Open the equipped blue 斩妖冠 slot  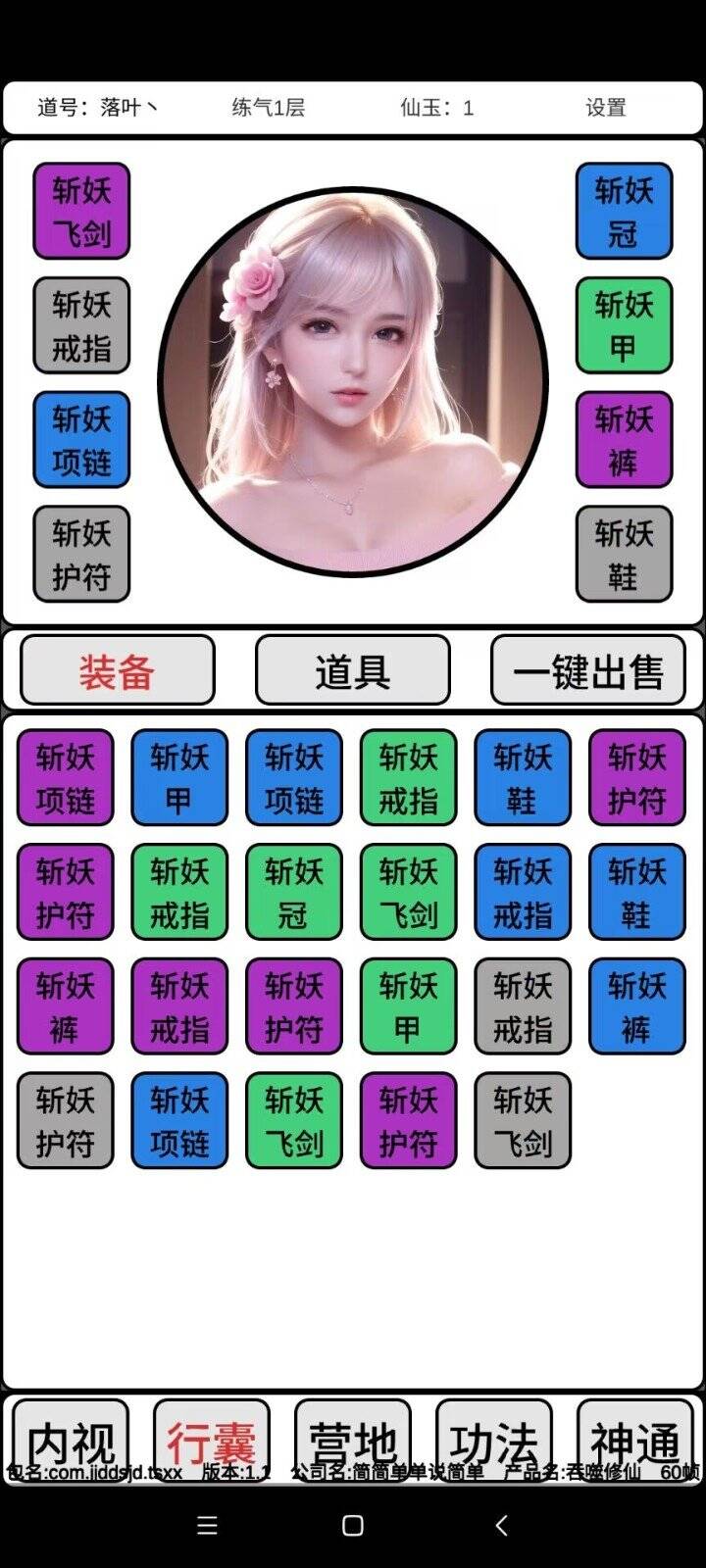pos(624,211)
